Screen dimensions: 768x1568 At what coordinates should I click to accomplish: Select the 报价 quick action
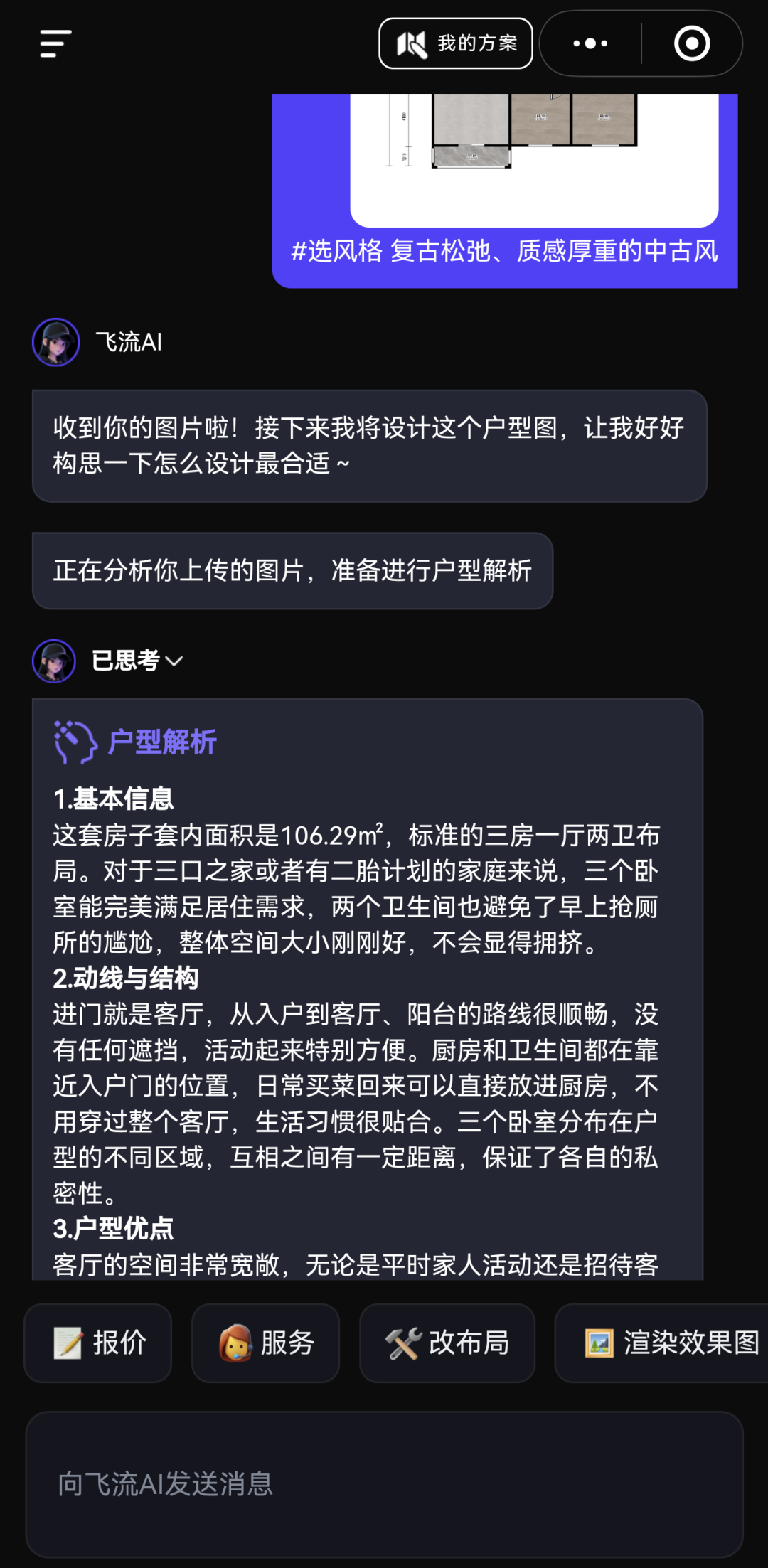(x=97, y=1343)
